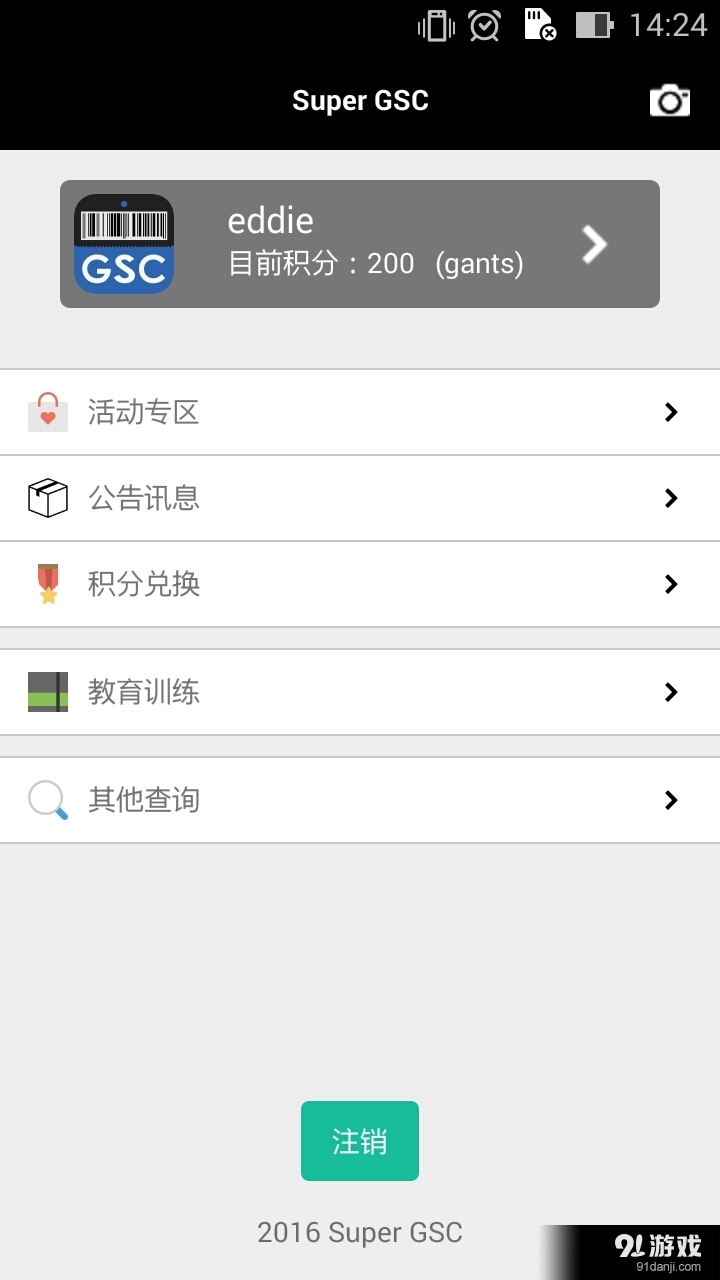Click the 2016 Super GSC footer text
Screen dimensions: 720x1280
pyautogui.click(x=360, y=1232)
